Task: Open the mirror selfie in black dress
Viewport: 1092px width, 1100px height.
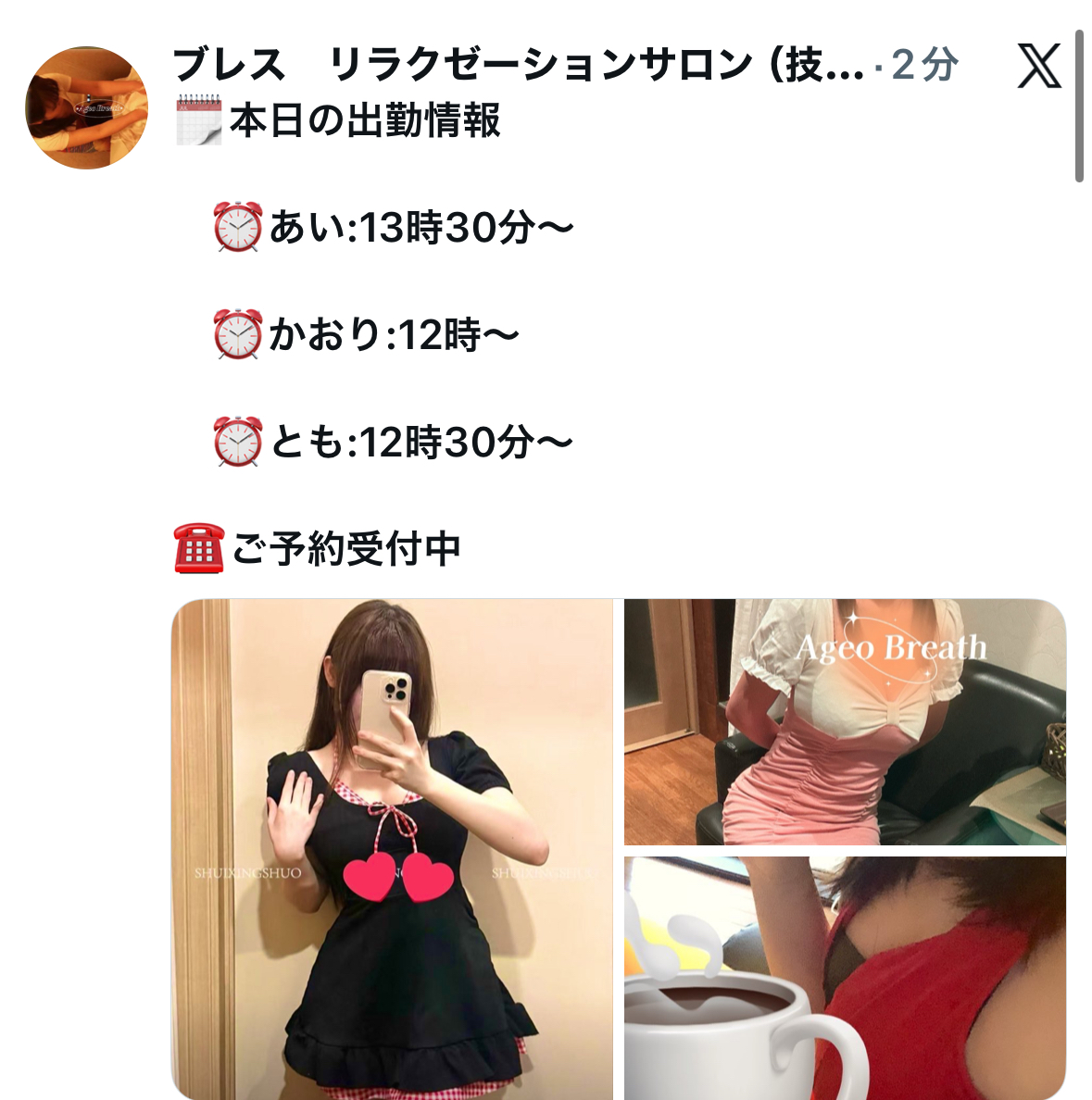Action: click(393, 847)
